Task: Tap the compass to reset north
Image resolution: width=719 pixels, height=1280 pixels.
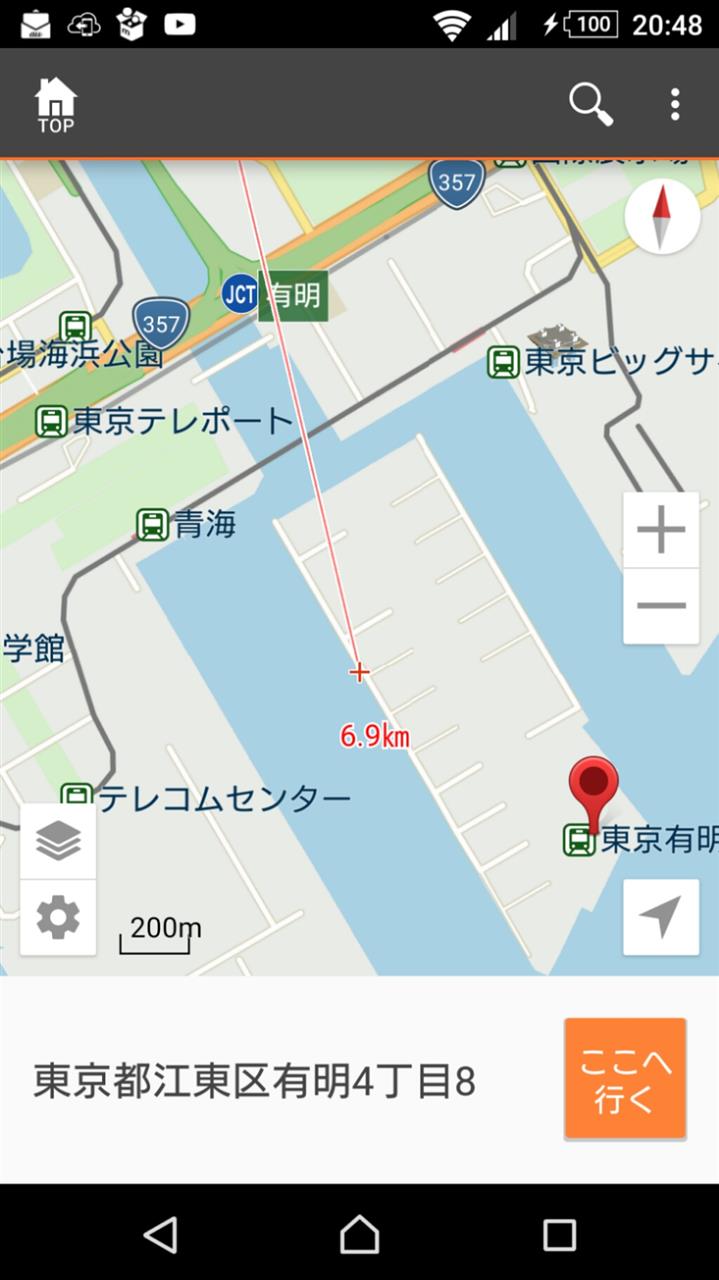Action: [x=661, y=216]
